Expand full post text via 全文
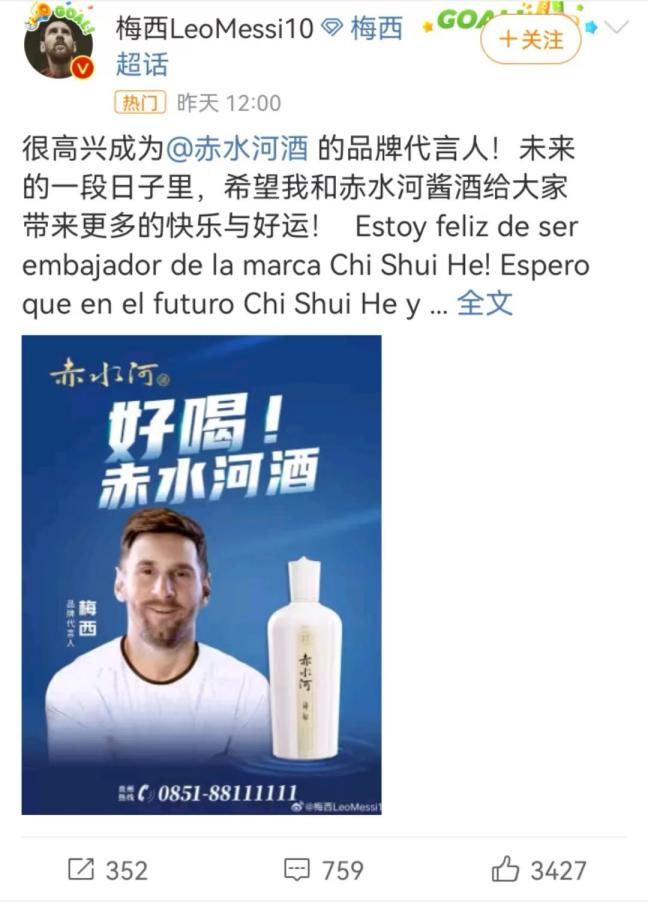 point(484,303)
